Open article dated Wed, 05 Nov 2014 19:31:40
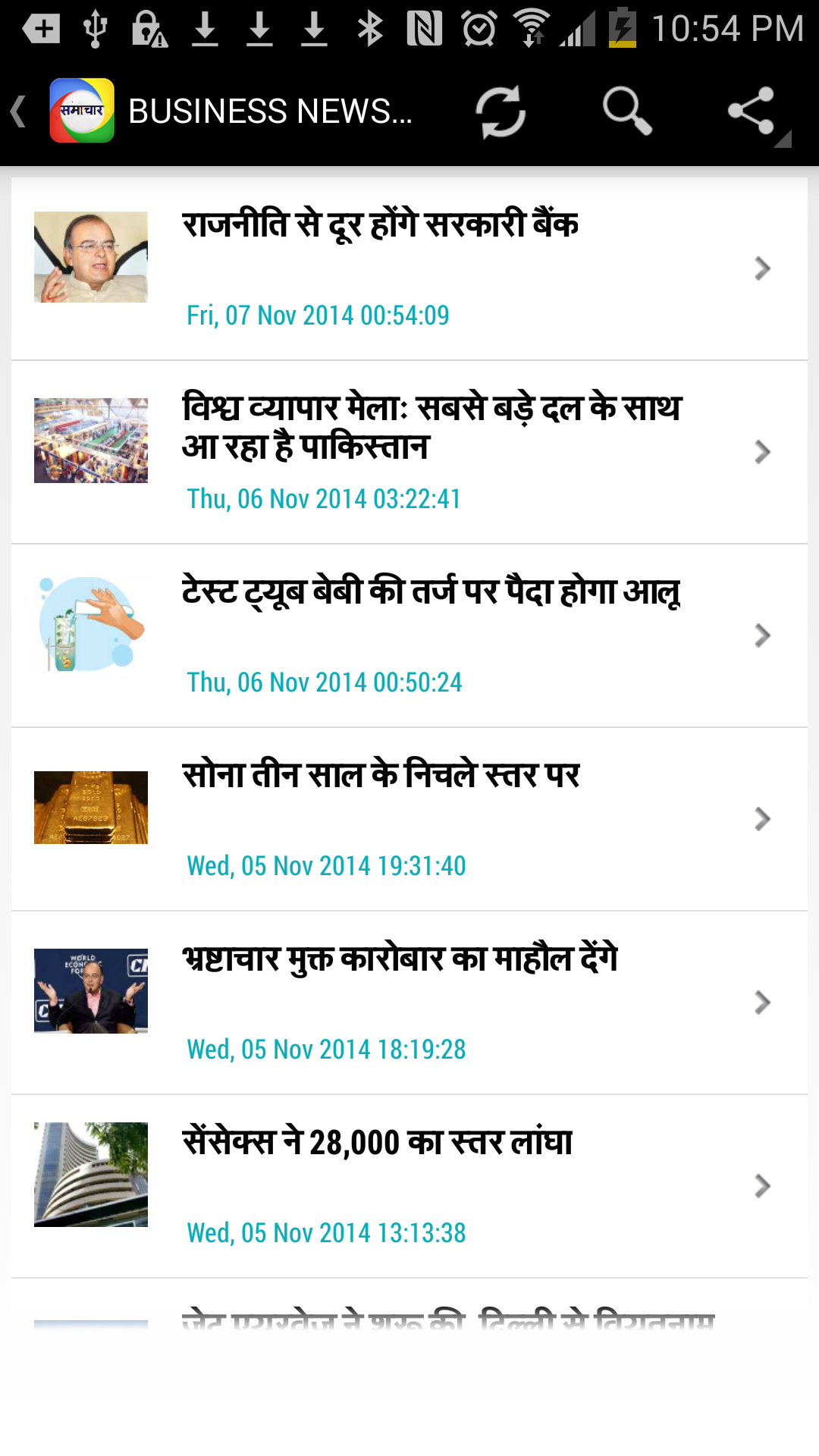Viewport: 819px width, 1456px height. [409, 819]
